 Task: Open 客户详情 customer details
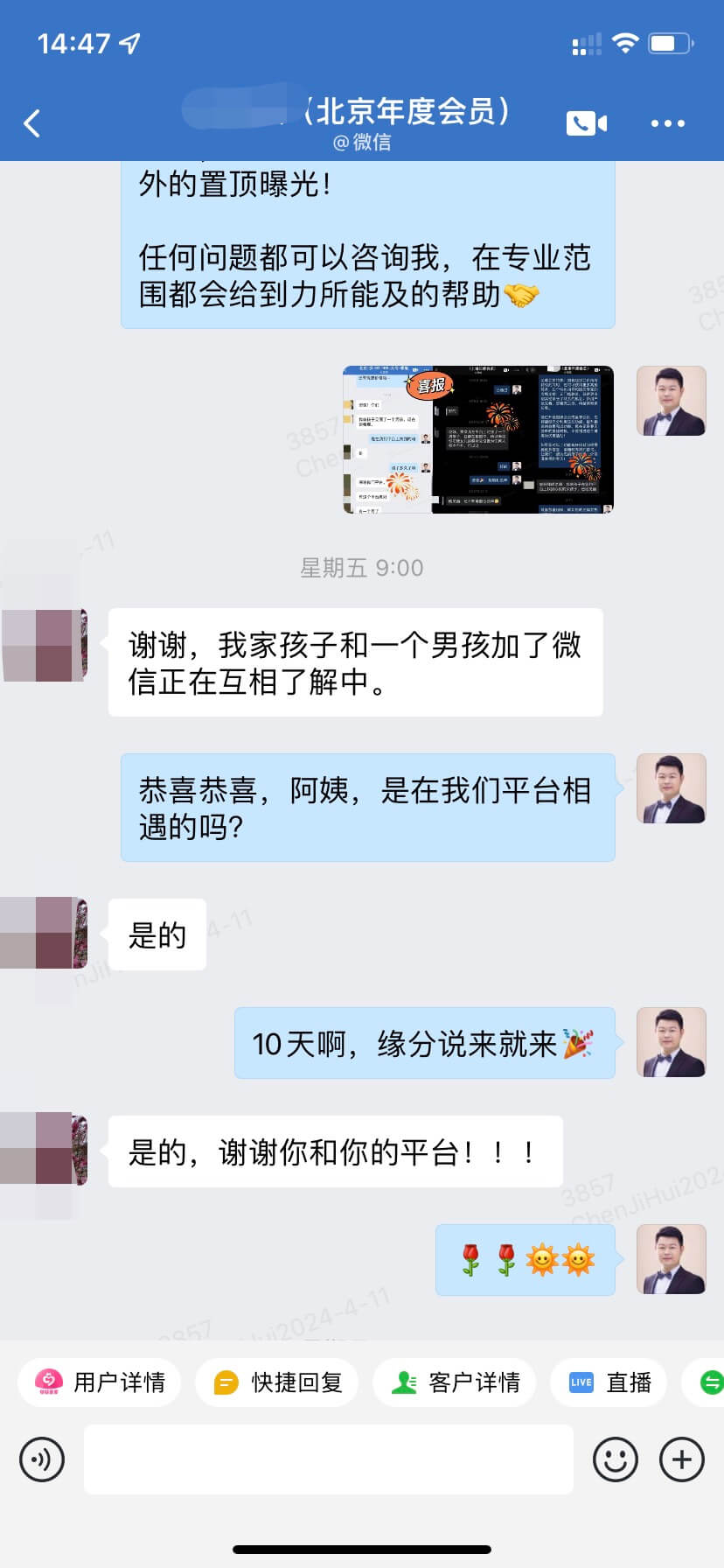[x=455, y=1382]
